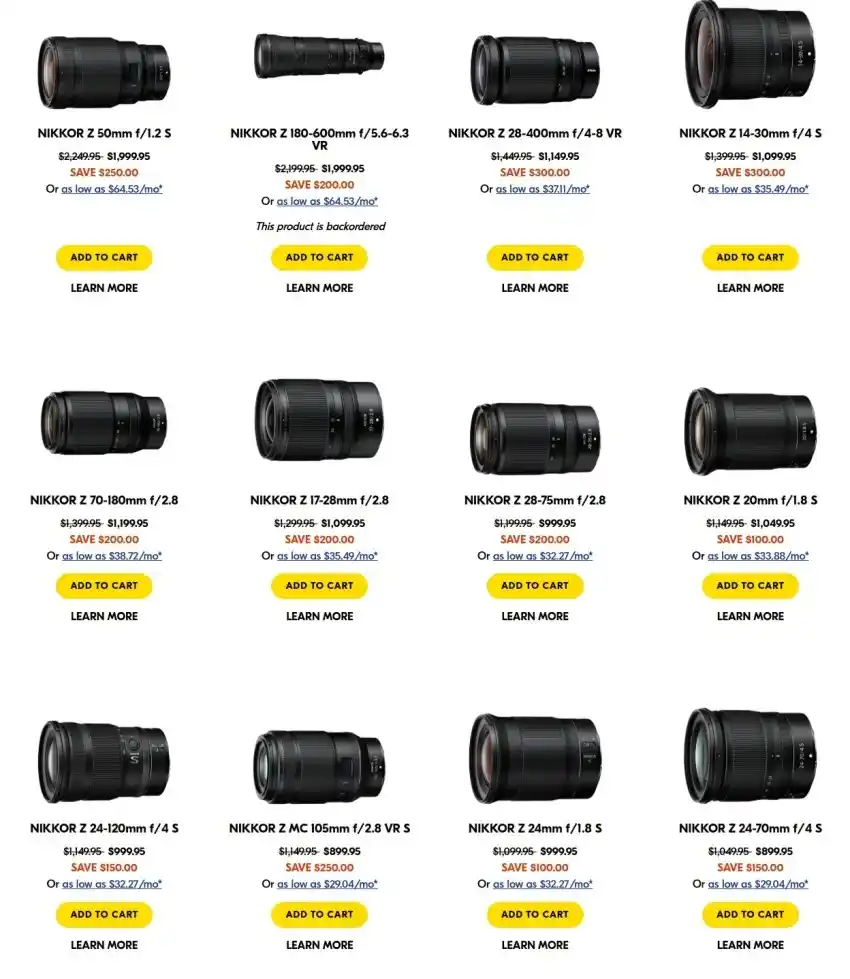Image resolution: width=850 pixels, height=979 pixels.
Task: Add NIKKOR Z 28-400mm f/4-8 VR to cart
Action: [535, 257]
